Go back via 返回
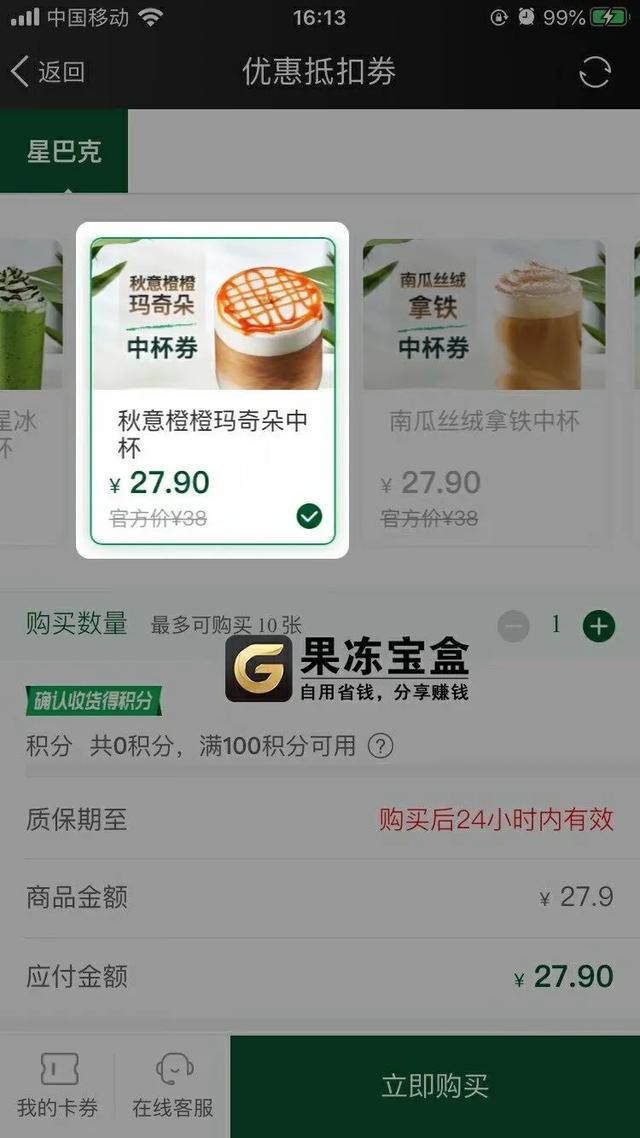The height and width of the screenshot is (1138, 640). (x=47, y=72)
